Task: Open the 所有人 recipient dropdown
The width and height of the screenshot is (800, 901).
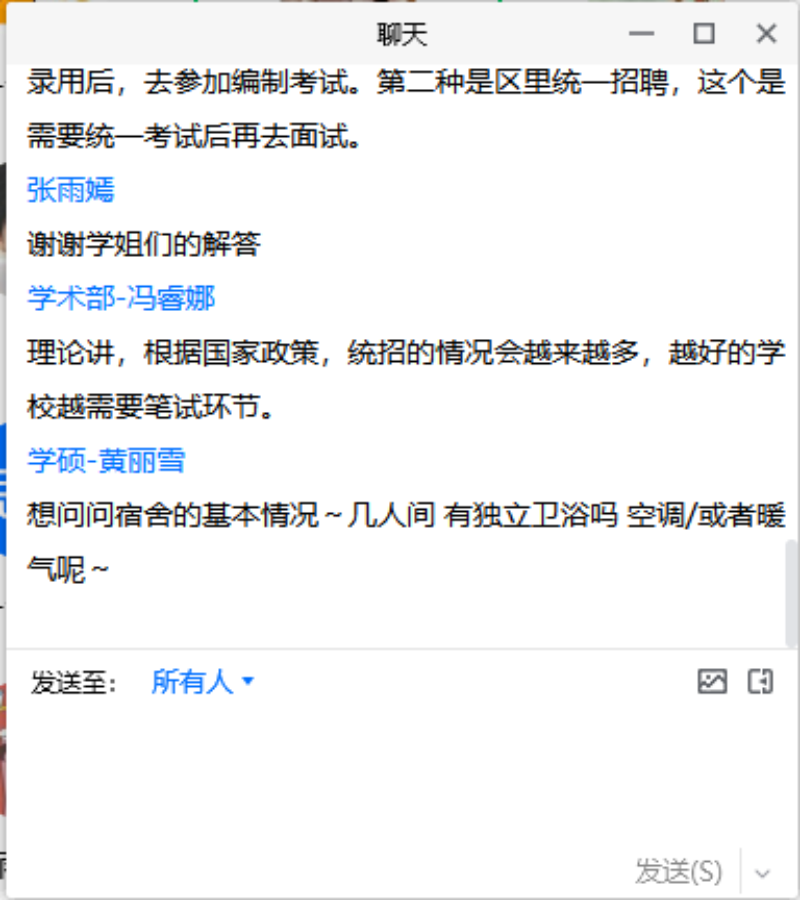Action: [x=203, y=682]
